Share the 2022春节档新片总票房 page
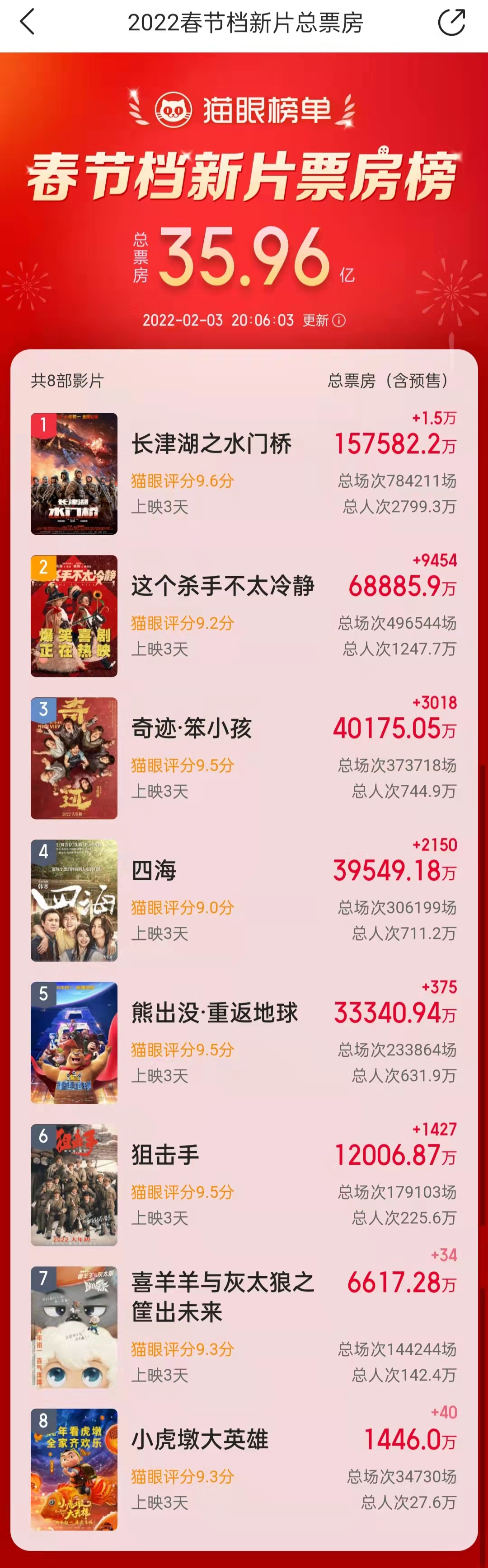488x1568 pixels. pyautogui.click(x=451, y=23)
